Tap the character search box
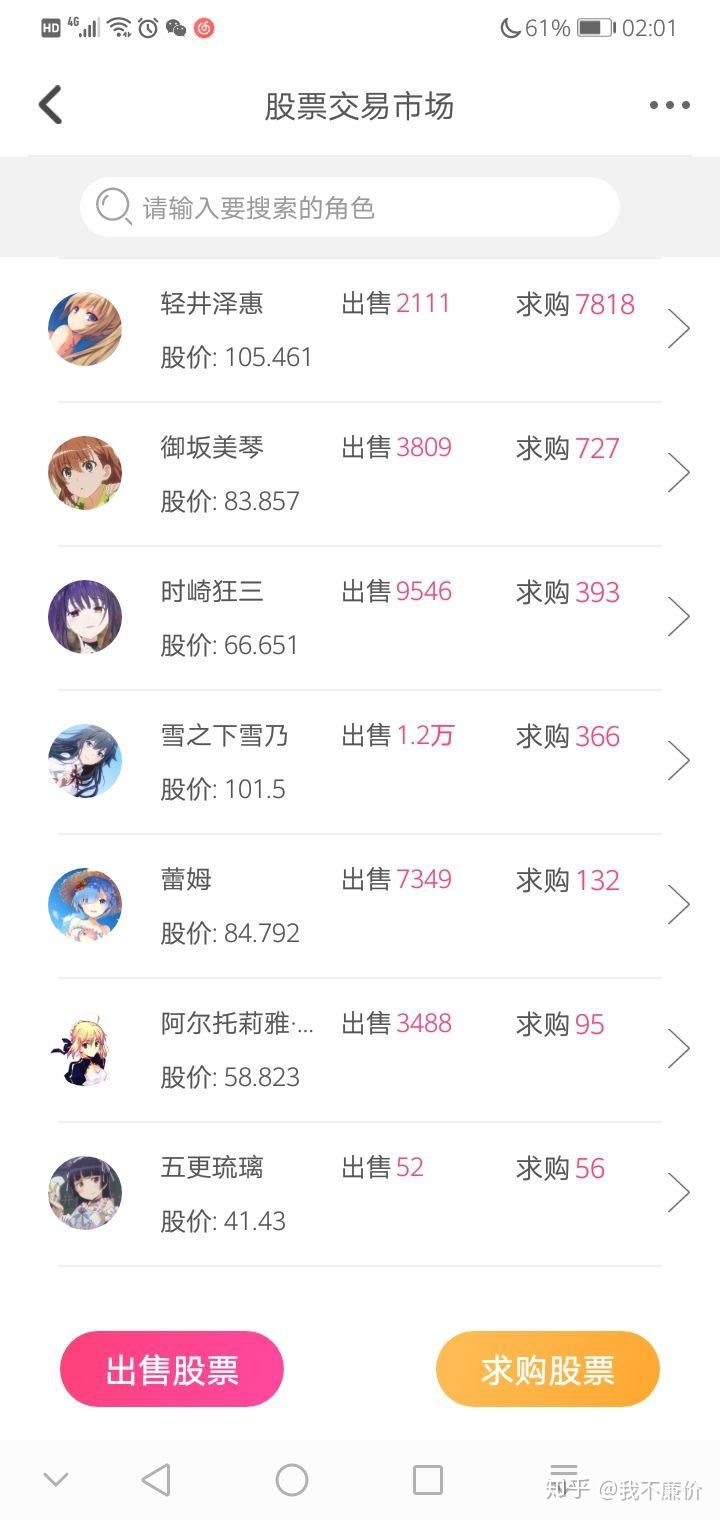This screenshot has height=1520, width=720. pyautogui.click(x=350, y=208)
